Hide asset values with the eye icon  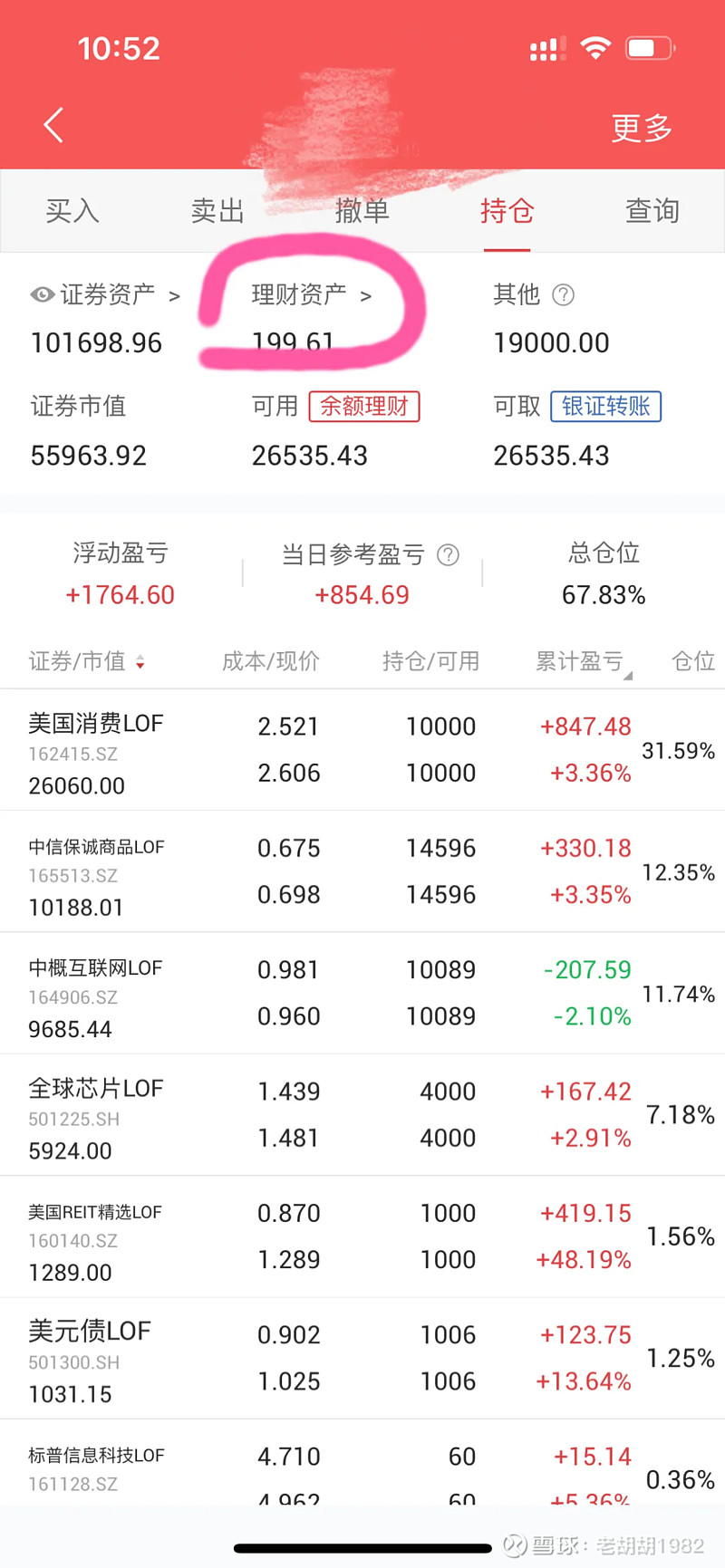point(42,294)
